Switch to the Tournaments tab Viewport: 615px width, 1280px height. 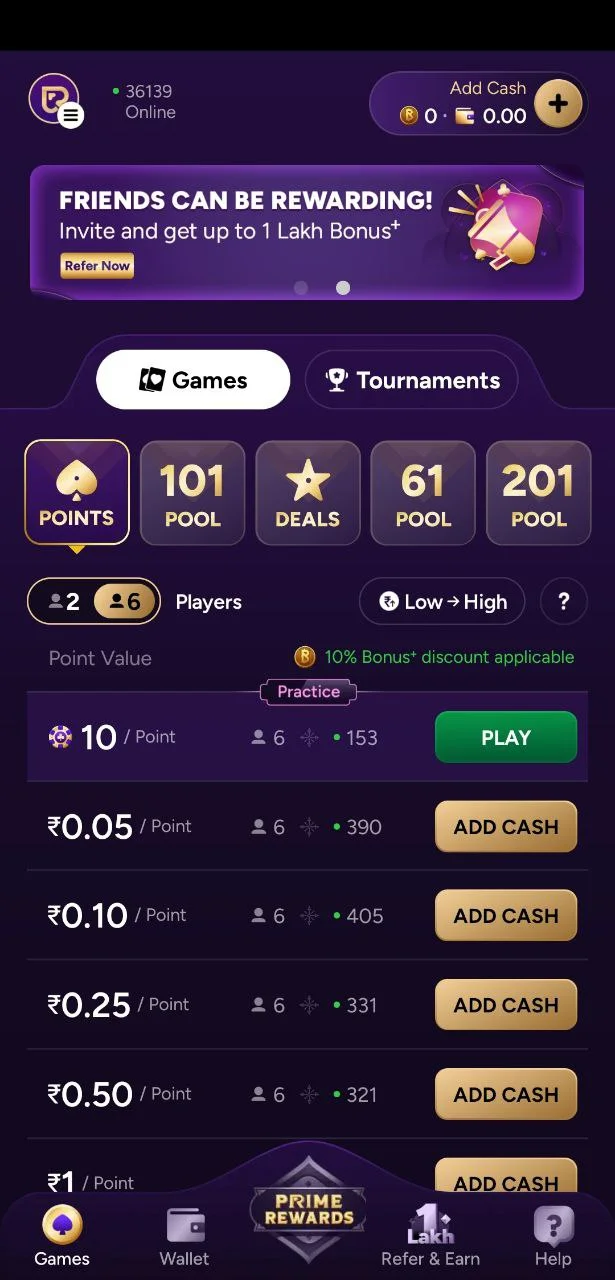(x=411, y=380)
